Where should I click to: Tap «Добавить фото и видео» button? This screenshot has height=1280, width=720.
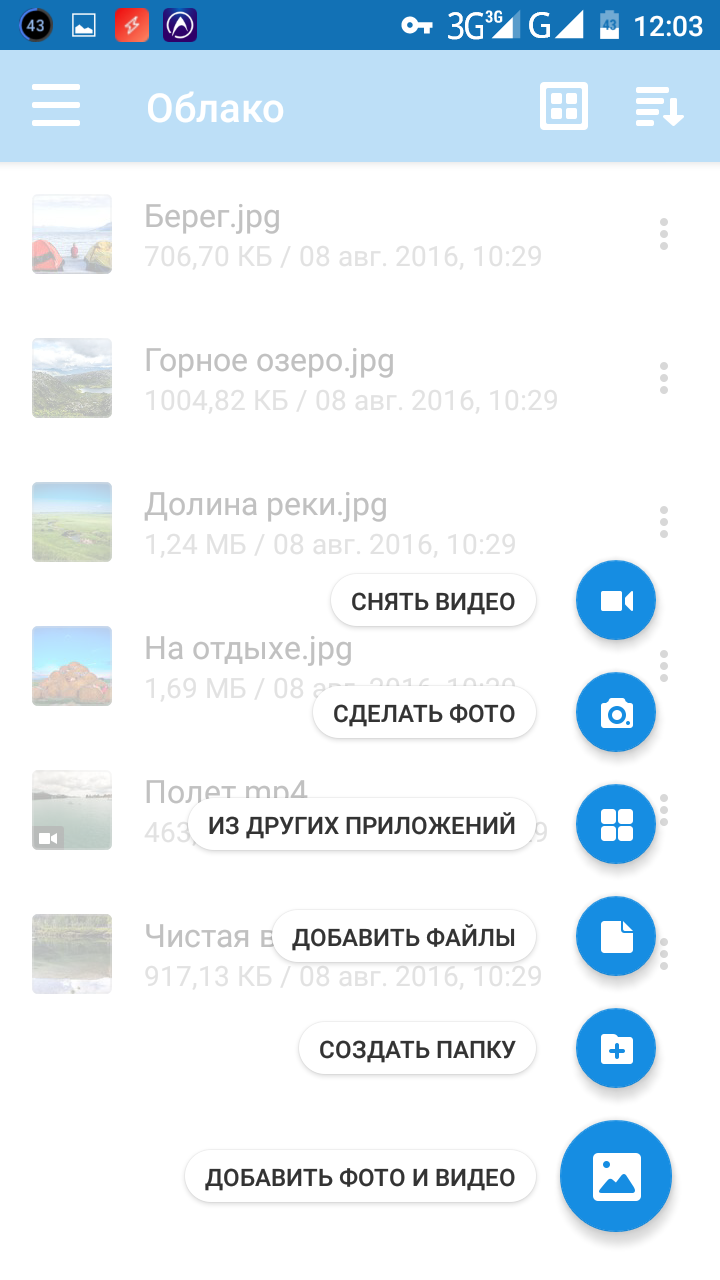click(616, 1176)
